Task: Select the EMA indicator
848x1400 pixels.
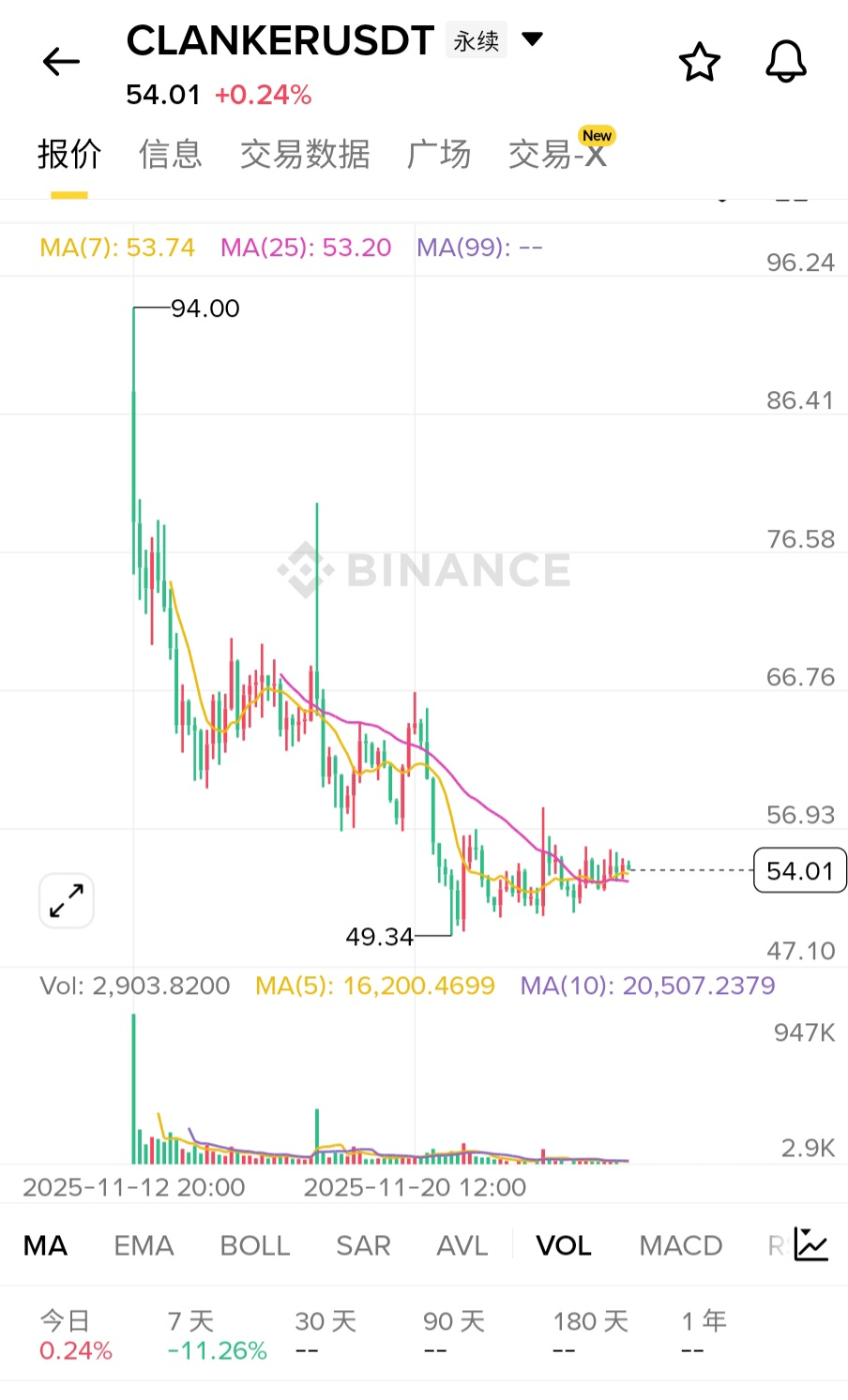Action: point(144,1245)
